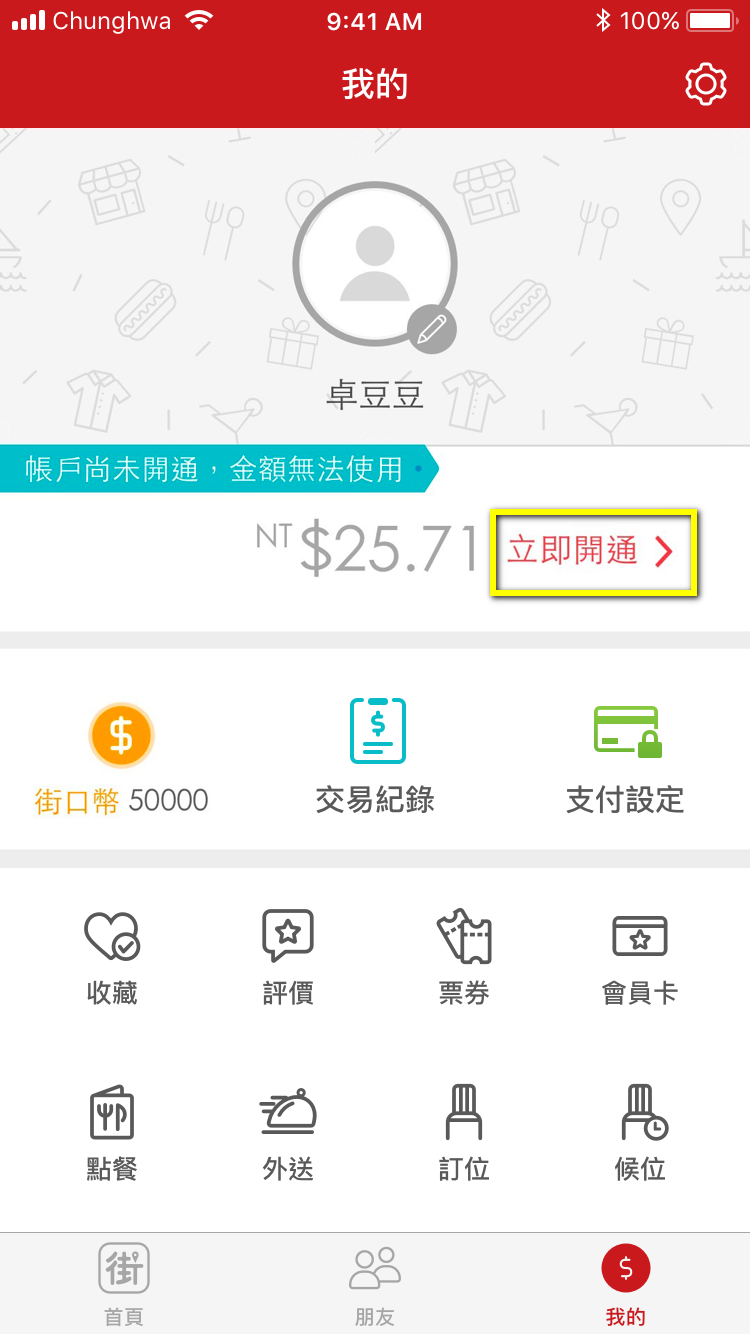This screenshot has width=750, height=1334.
Task: Tap 立即開通 to activate the account
Action: click(x=592, y=551)
